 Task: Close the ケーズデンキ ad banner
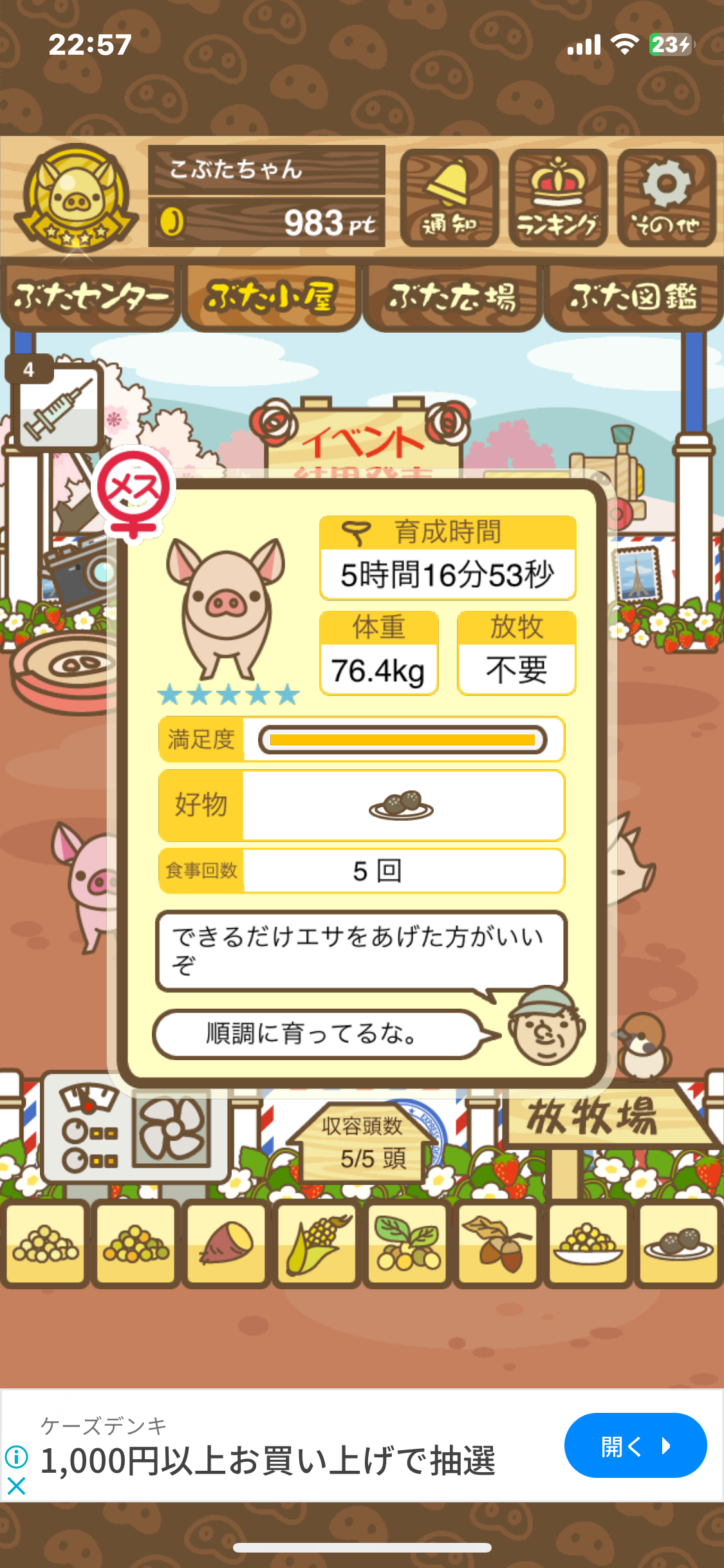coord(16,1486)
